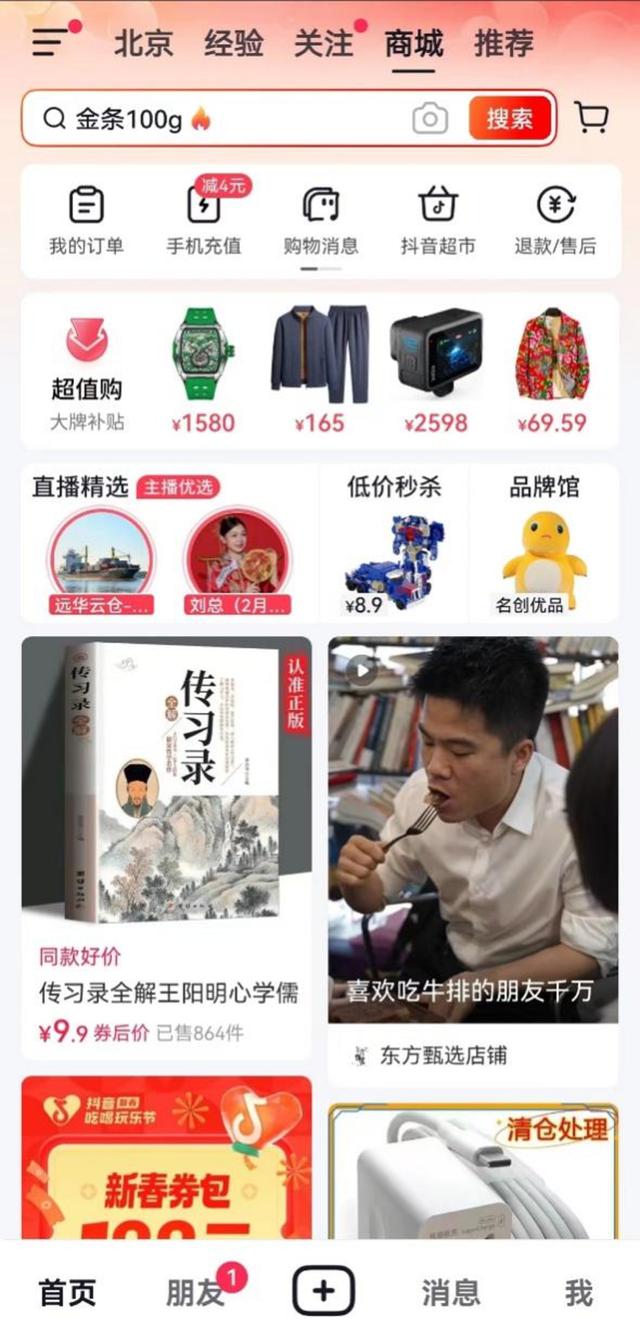Open the 传习录 book product card
This screenshot has width=640, height=1342.
166,830
